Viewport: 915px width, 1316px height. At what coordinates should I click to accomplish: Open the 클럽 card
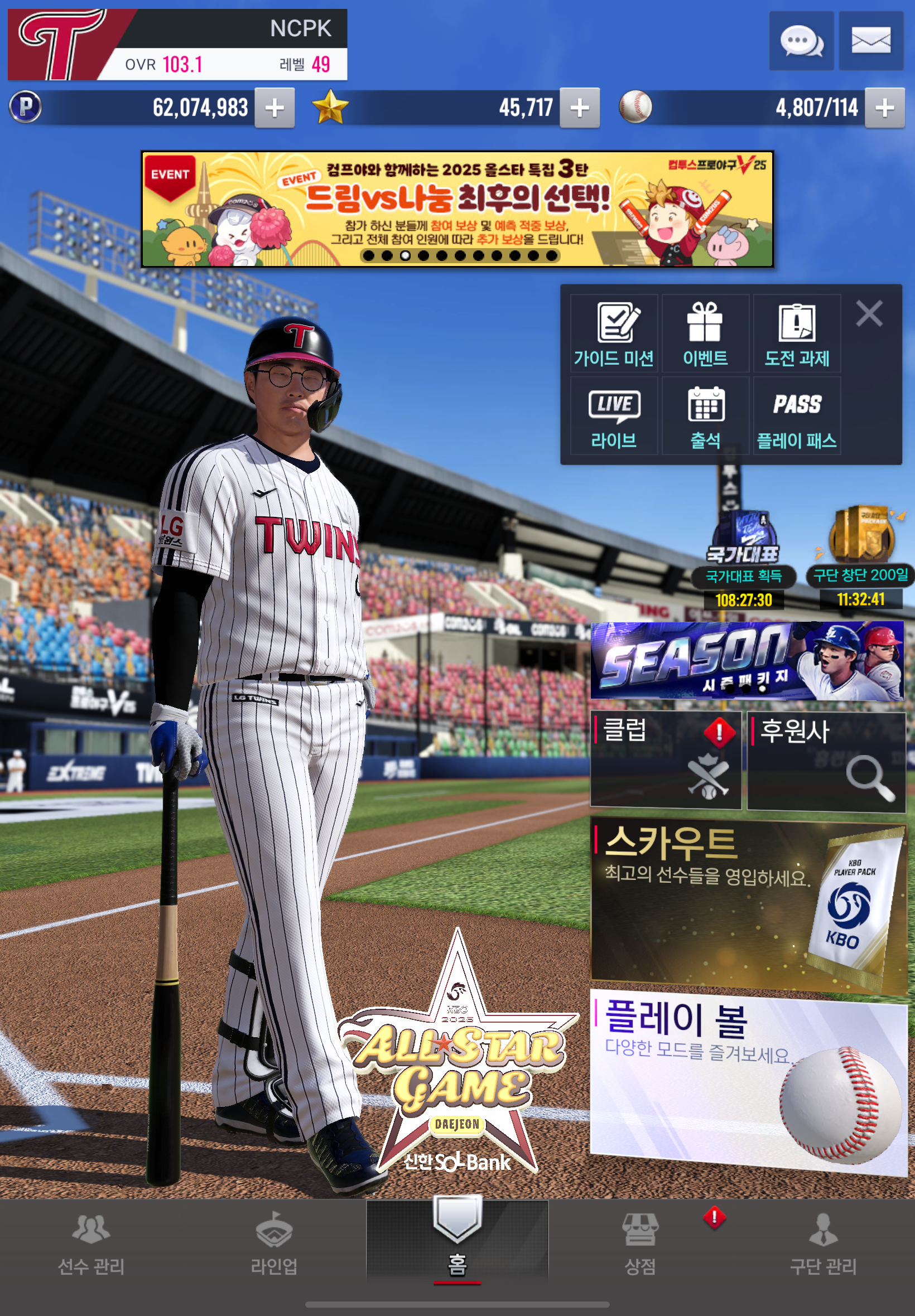point(665,760)
